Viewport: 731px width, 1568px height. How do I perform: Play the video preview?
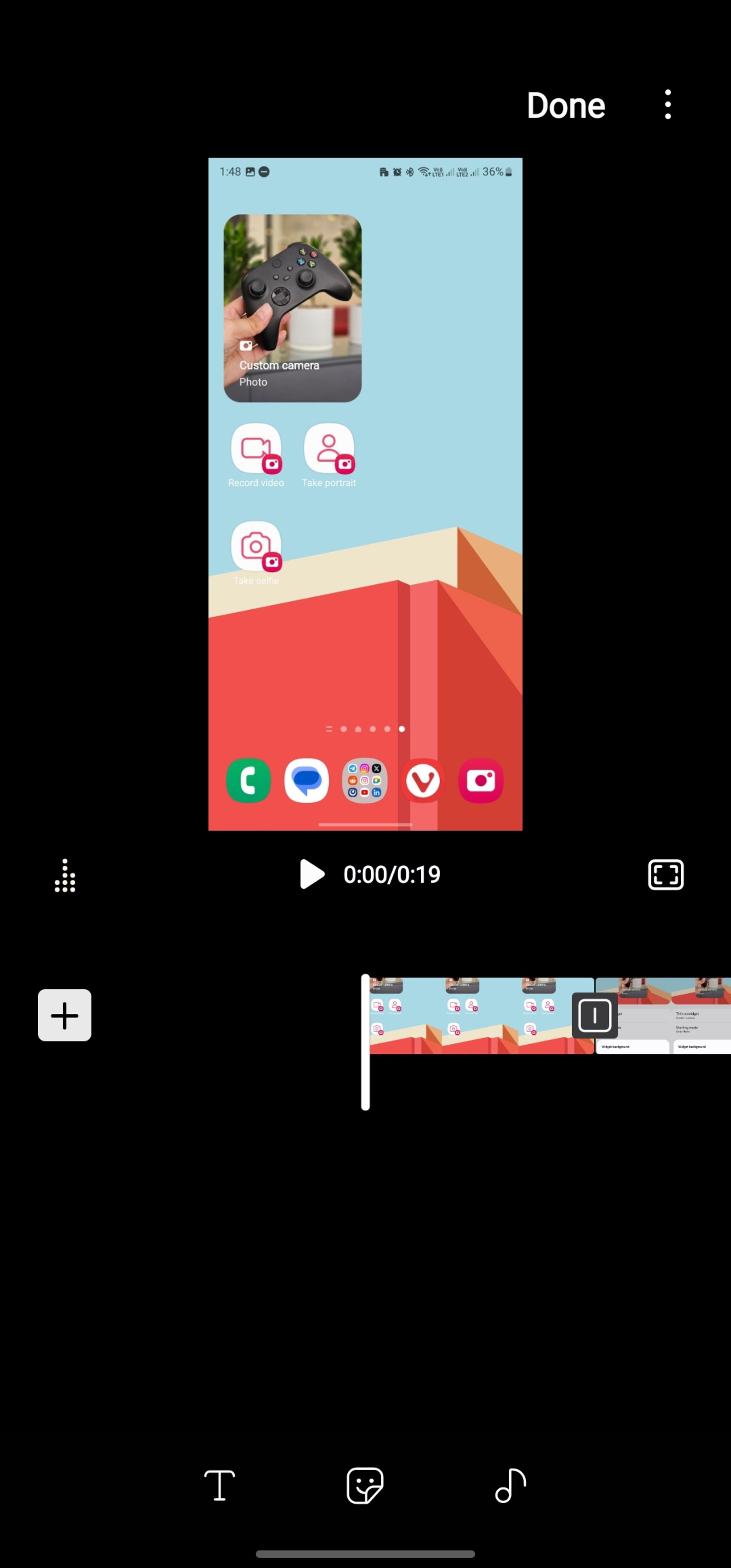[x=312, y=874]
